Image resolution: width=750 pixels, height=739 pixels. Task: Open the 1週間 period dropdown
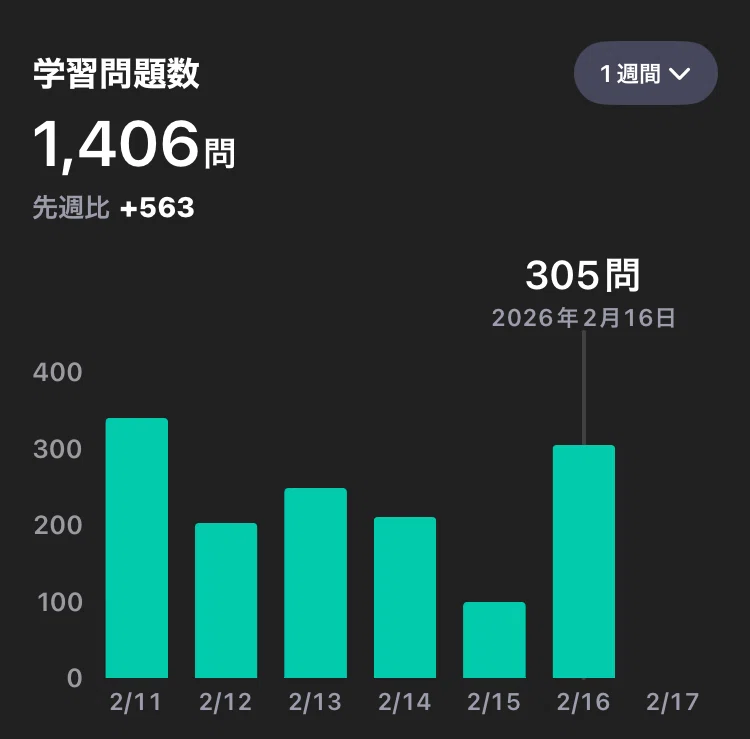645,73
